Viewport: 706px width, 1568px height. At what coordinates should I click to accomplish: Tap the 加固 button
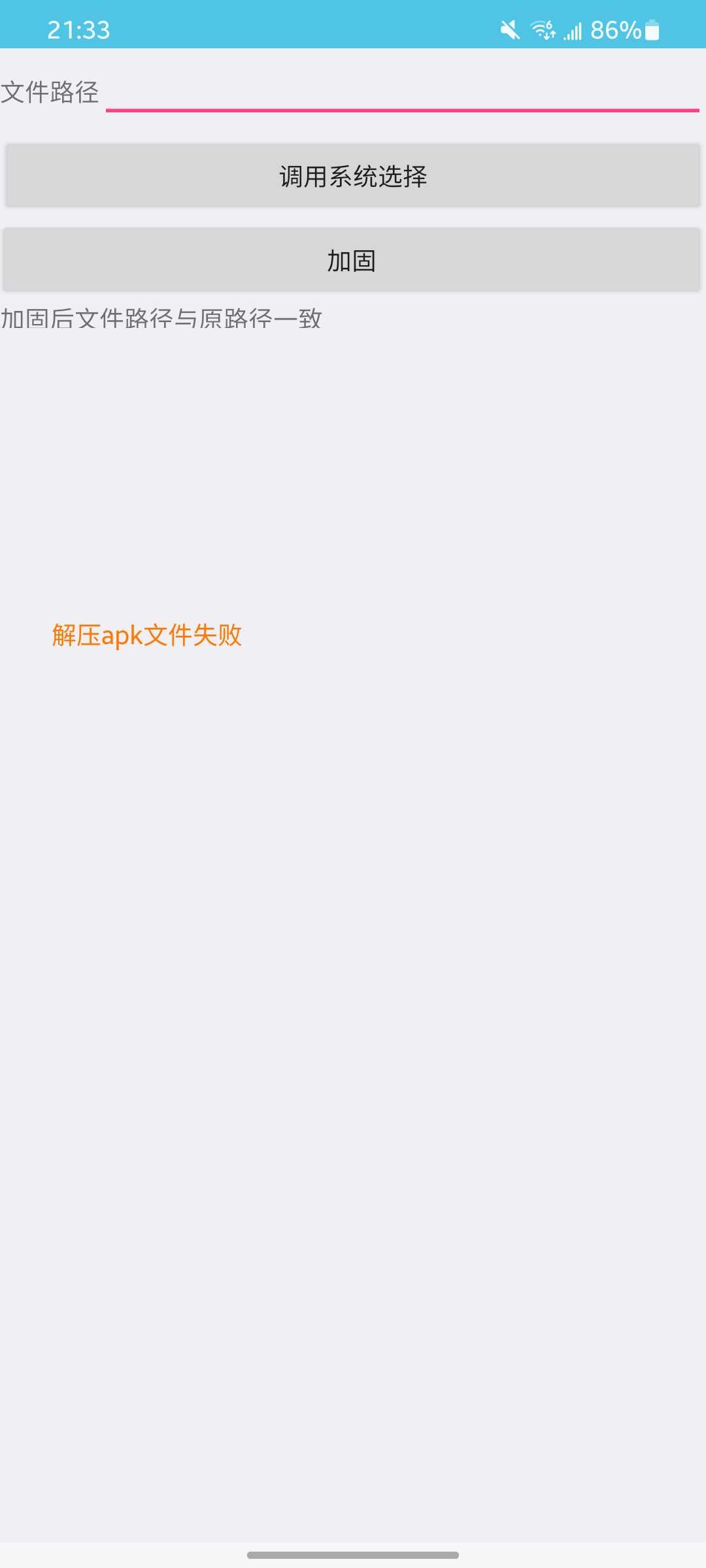[x=352, y=260]
